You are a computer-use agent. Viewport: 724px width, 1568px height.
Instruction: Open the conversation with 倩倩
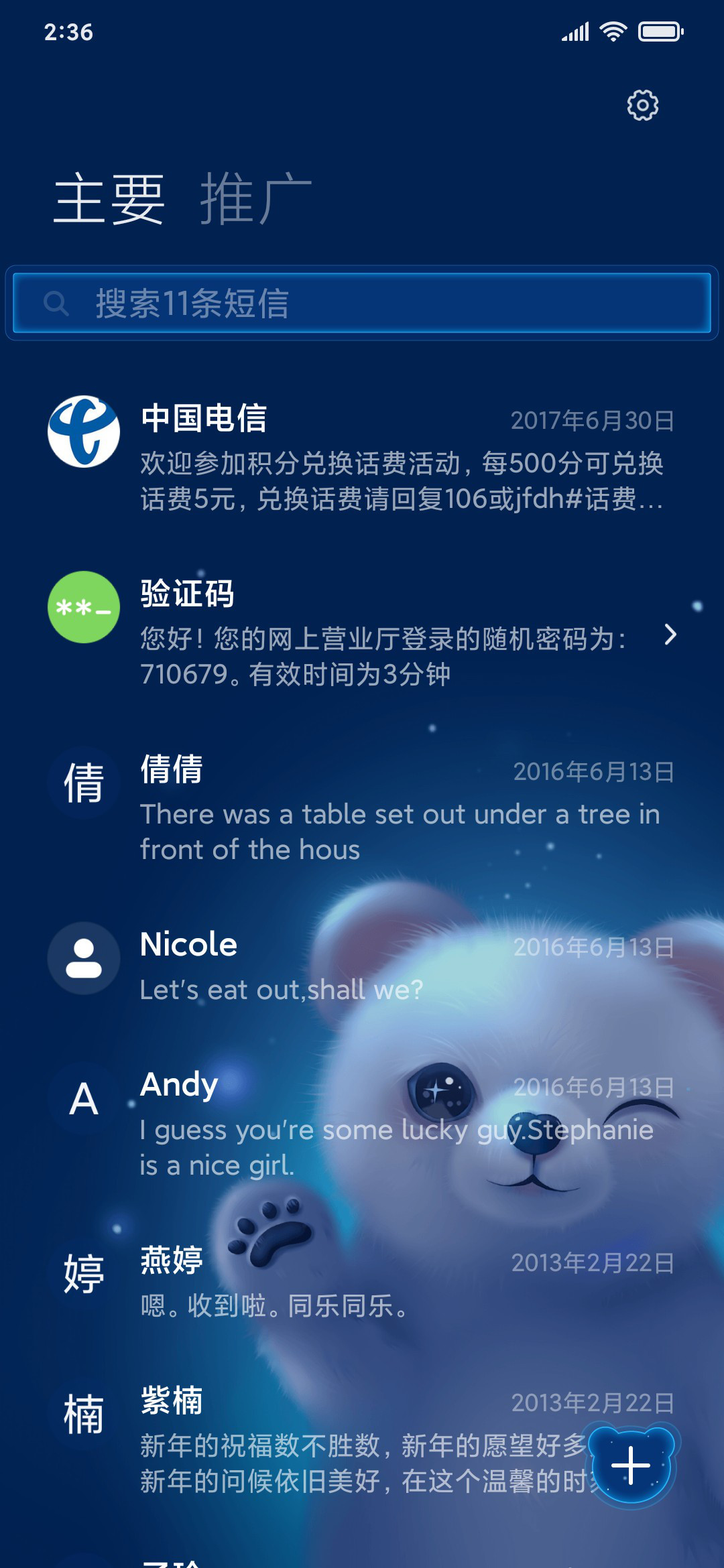coord(362,806)
